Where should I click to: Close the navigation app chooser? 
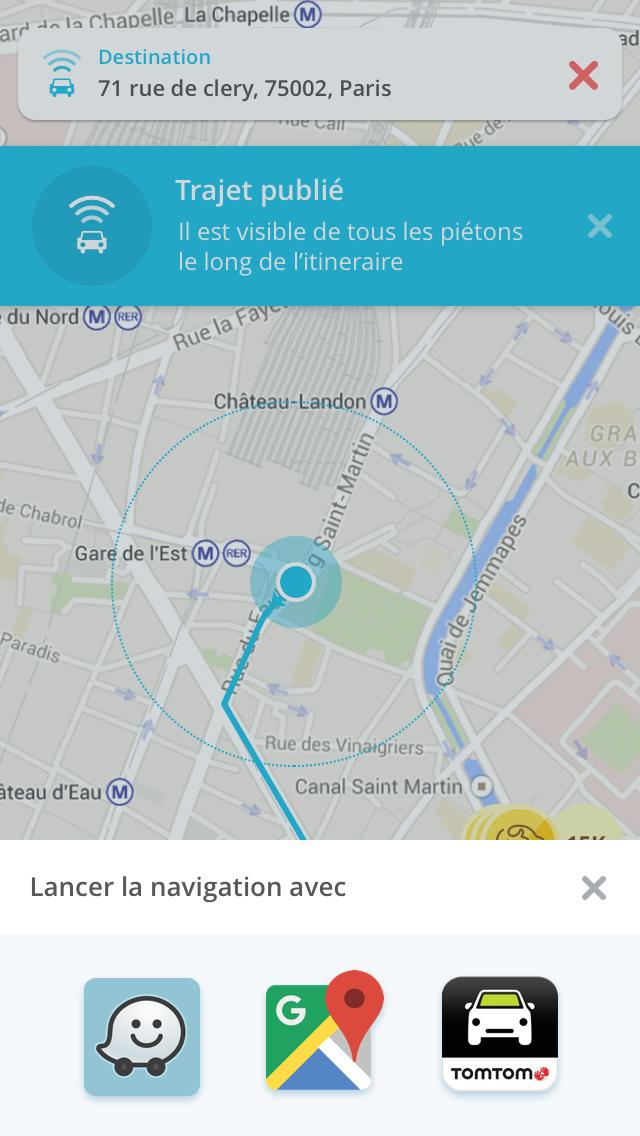[594, 887]
